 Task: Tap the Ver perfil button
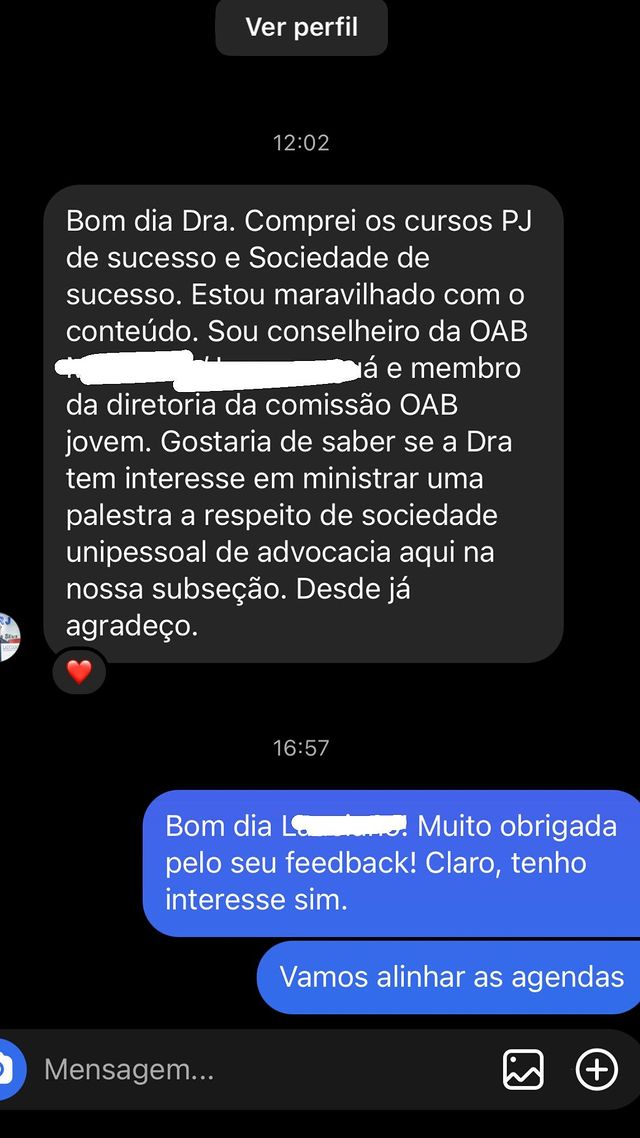[x=301, y=27]
